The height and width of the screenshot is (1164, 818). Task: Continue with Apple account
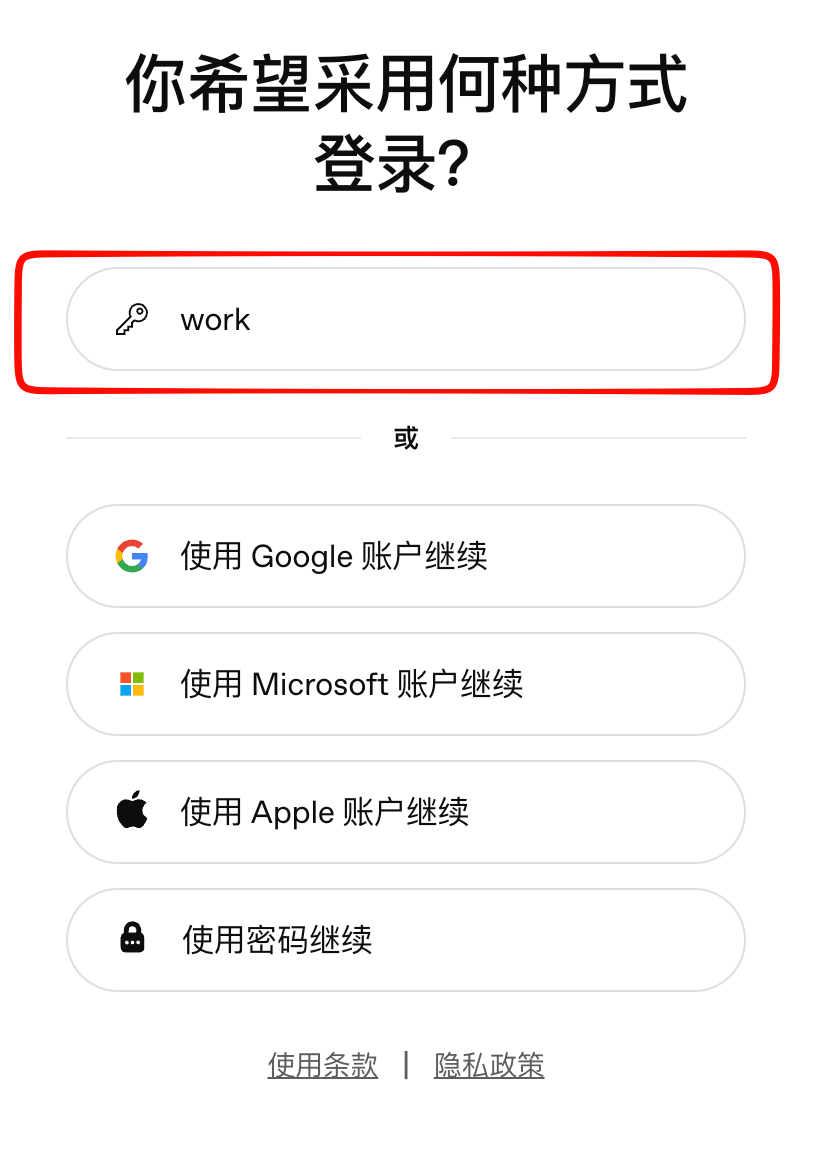tap(406, 811)
